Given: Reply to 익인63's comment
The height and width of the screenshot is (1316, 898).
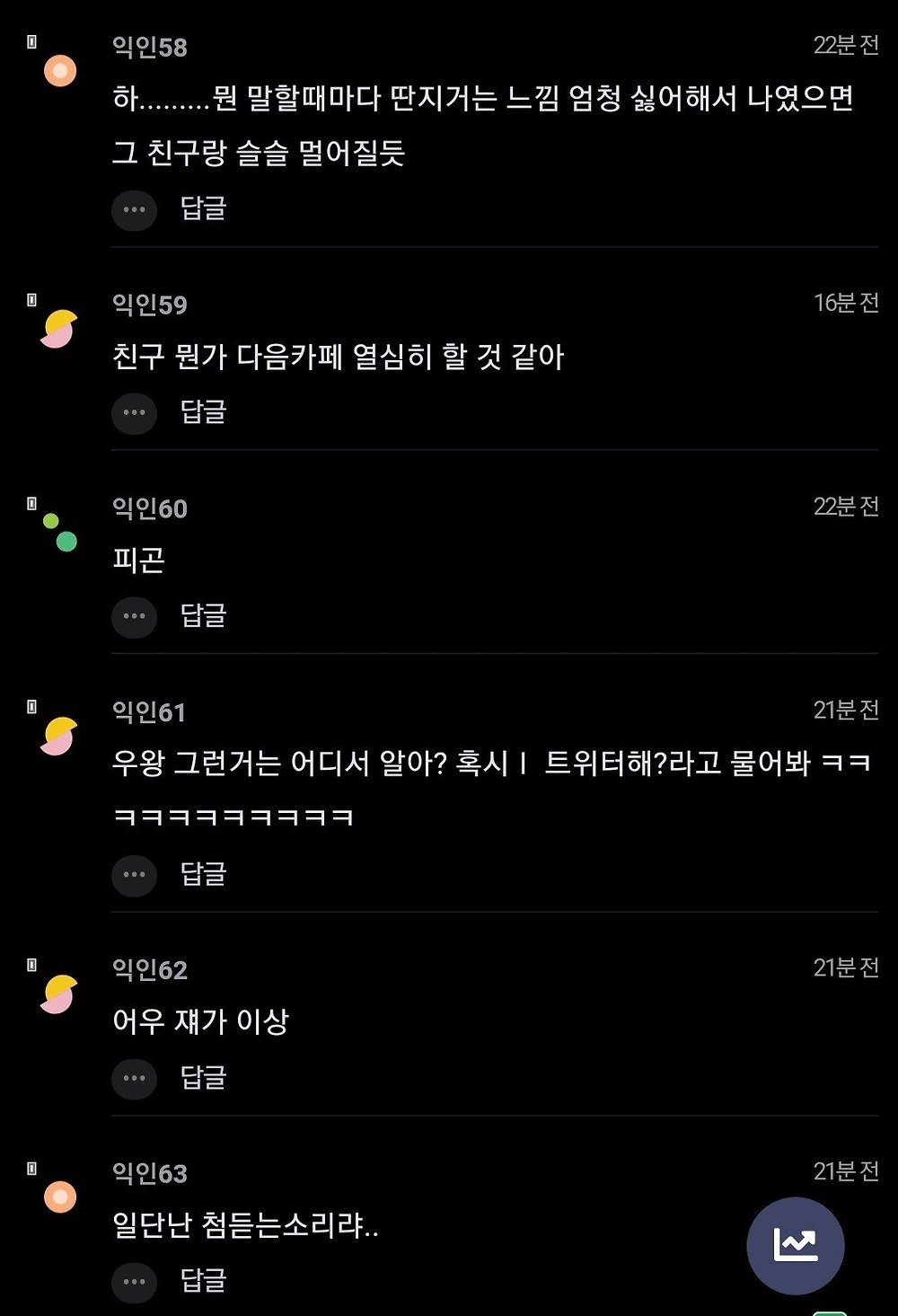Looking at the screenshot, I should 203,1280.
